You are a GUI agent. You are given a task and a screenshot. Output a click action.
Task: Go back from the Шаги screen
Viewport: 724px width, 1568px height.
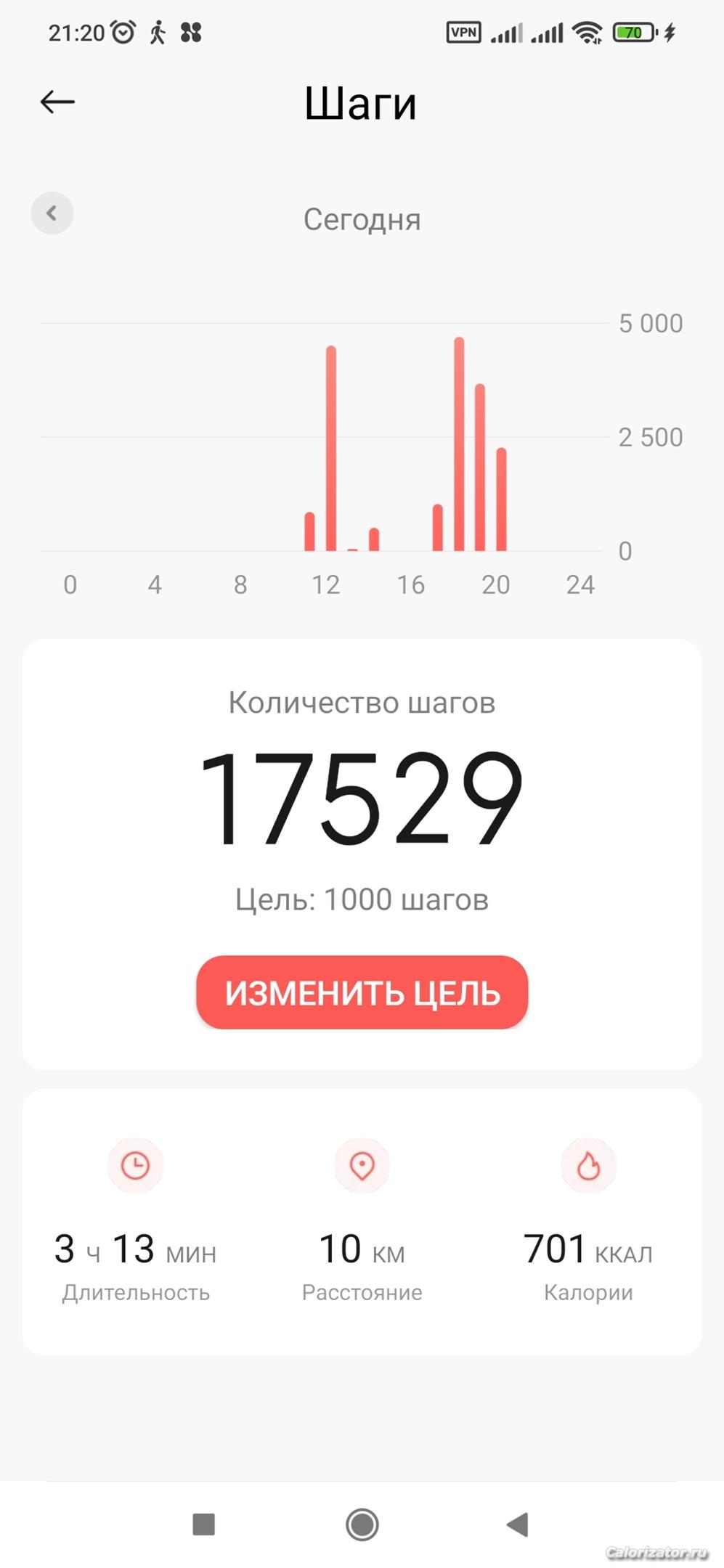57,102
